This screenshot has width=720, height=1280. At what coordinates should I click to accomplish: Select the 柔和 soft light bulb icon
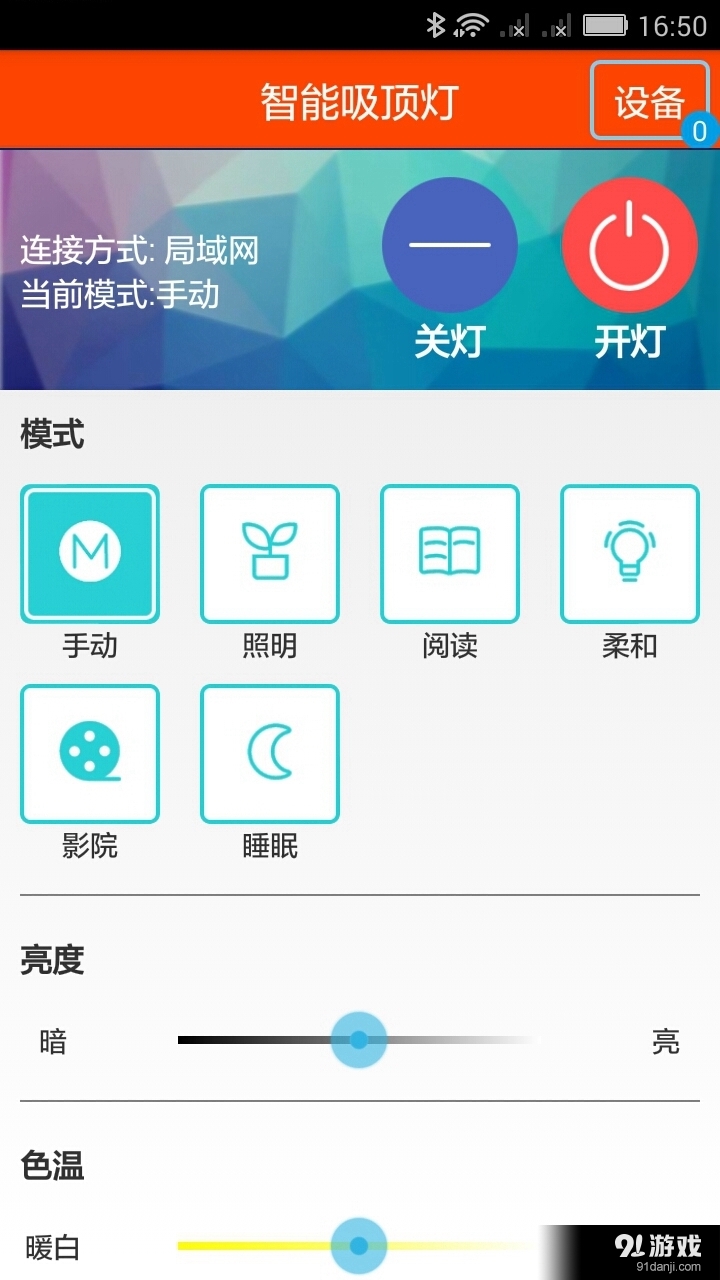tap(629, 552)
